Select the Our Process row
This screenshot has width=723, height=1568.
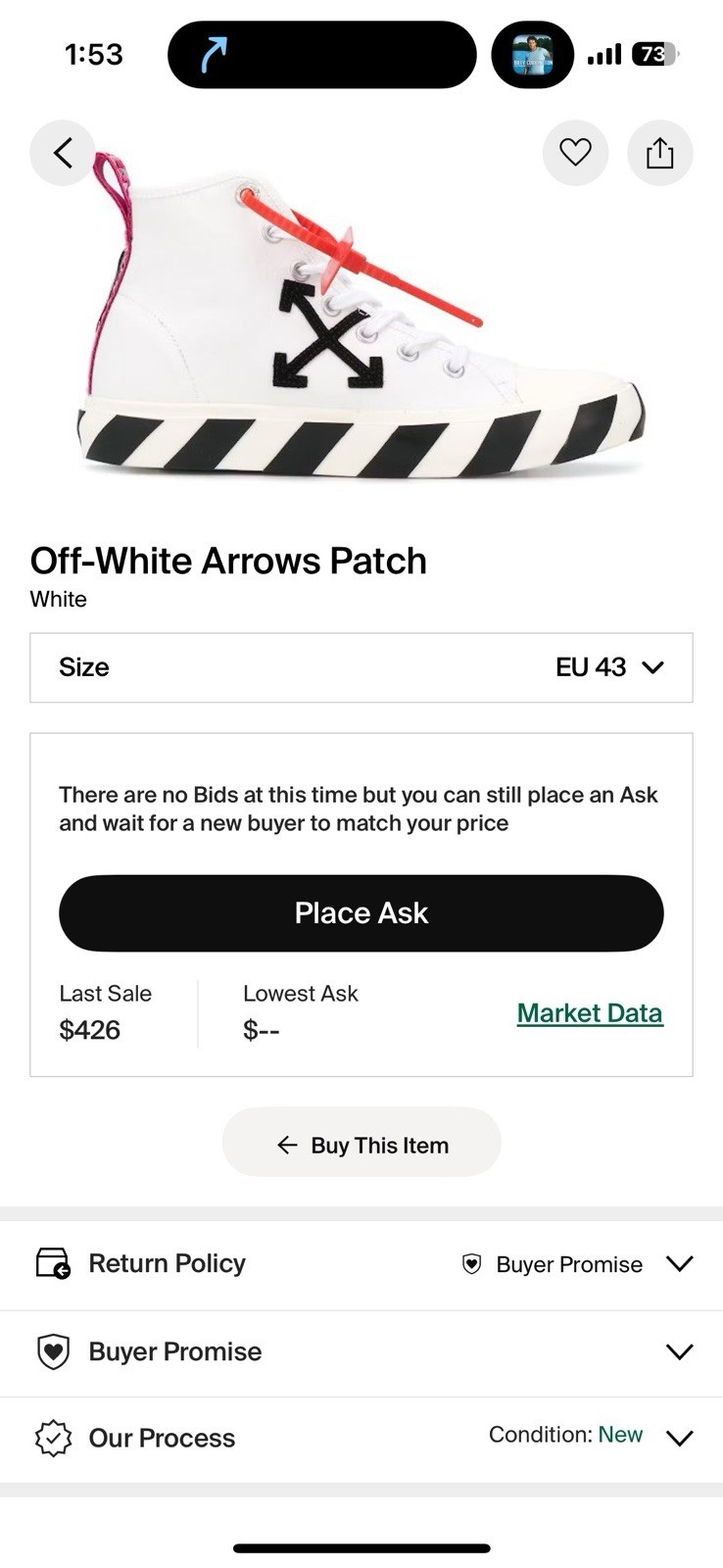click(162, 1438)
